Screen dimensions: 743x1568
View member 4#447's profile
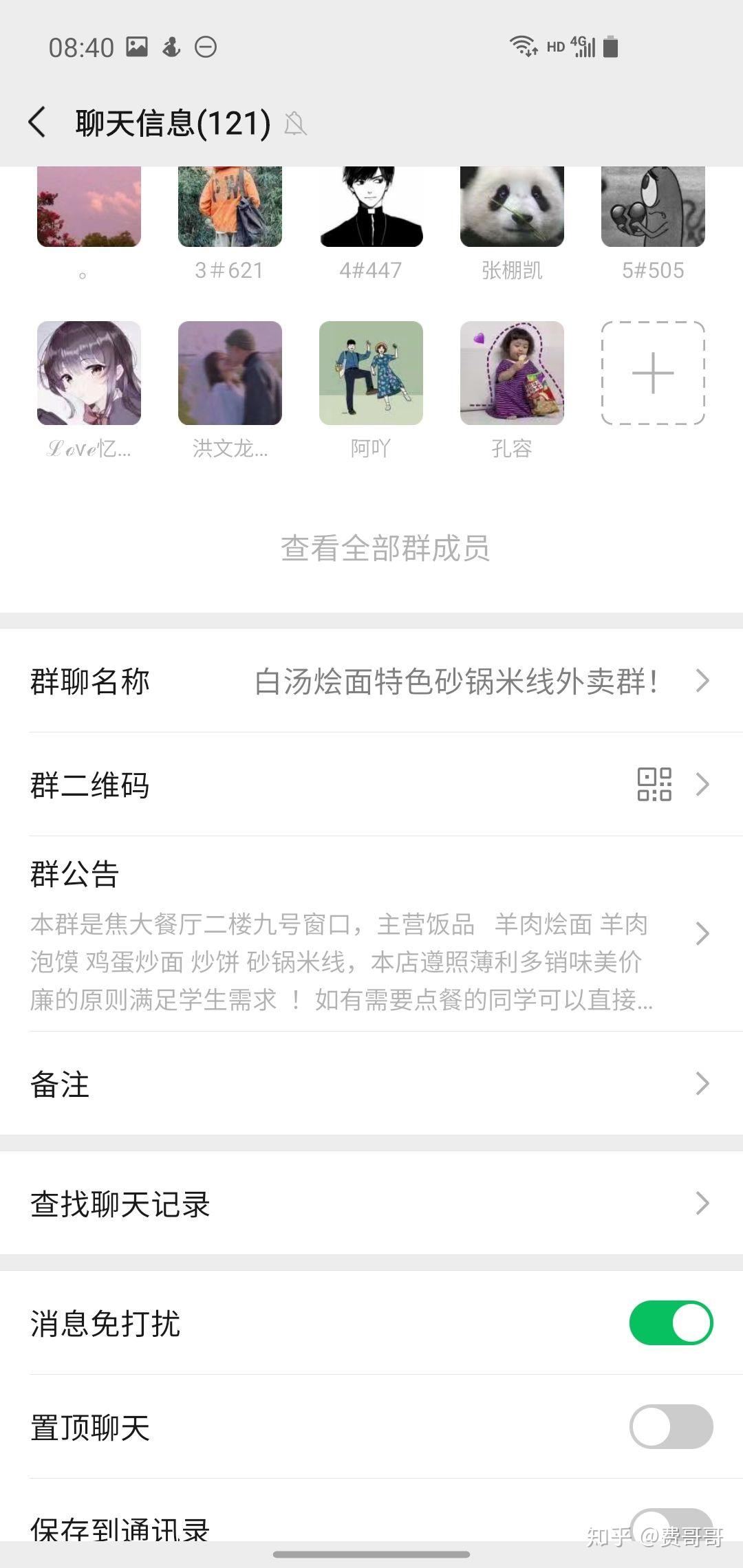coord(371,208)
